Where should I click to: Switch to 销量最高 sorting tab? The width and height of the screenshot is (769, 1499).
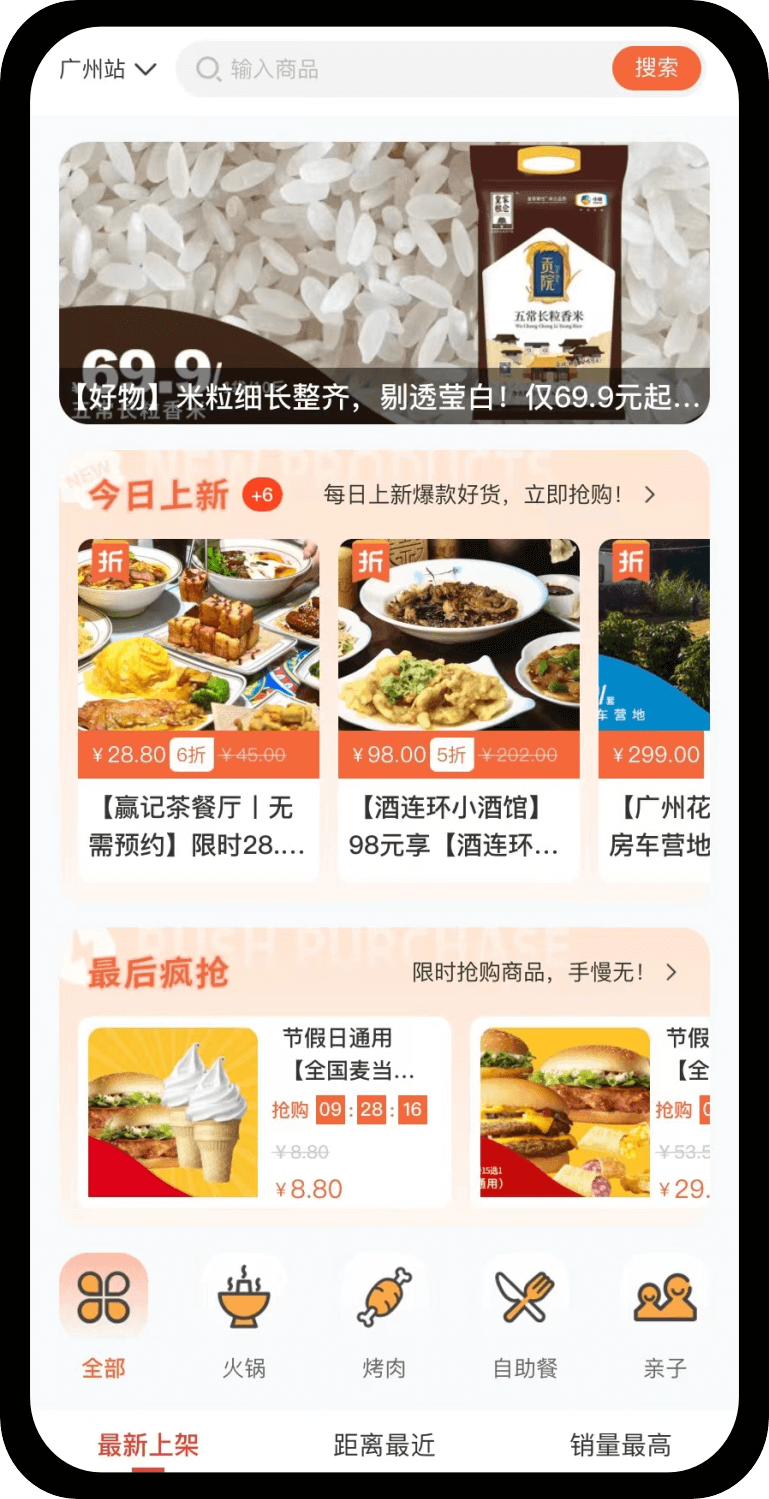click(x=620, y=1445)
